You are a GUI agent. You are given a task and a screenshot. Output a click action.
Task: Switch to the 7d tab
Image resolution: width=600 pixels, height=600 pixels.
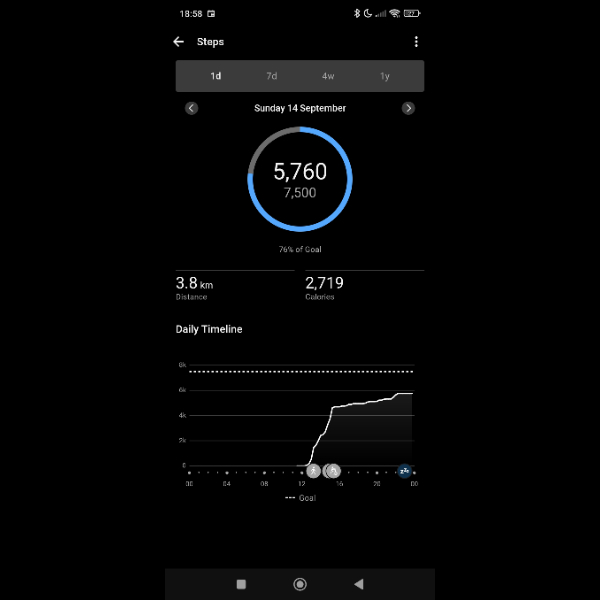point(271,76)
